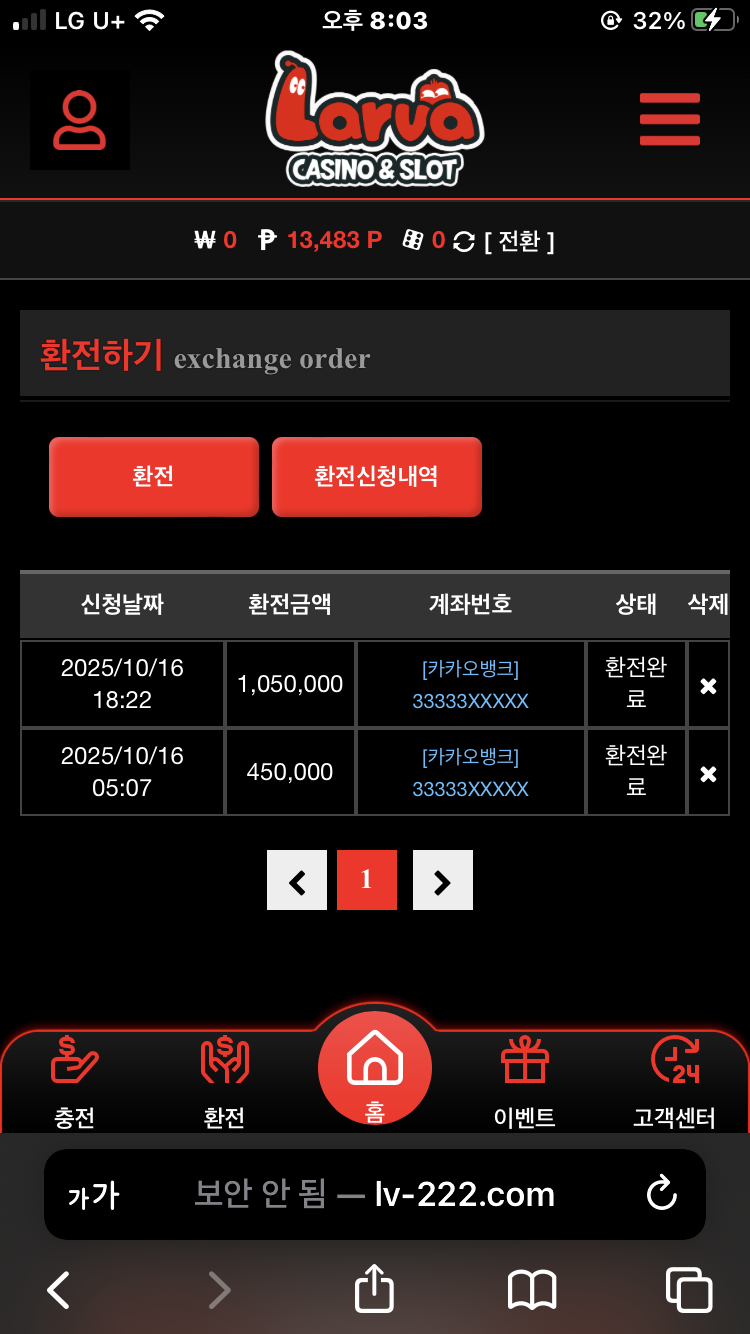This screenshot has height=1334, width=750.
Task: Go to the 홈 home tab
Action: click(x=375, y=1069)
